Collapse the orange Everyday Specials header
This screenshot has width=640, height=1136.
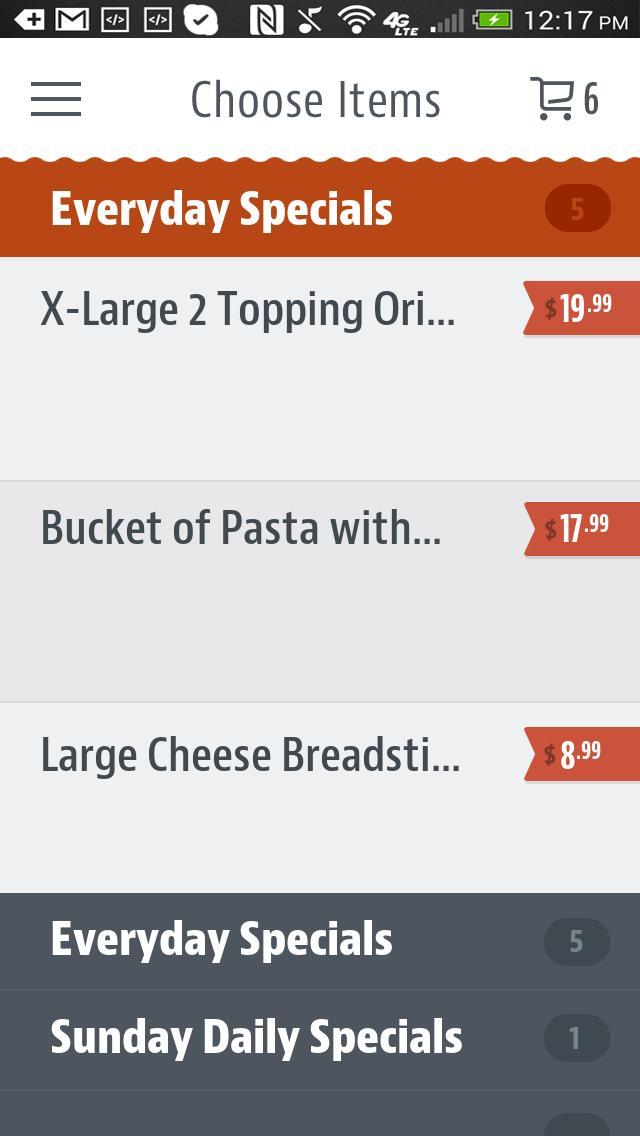320,209
